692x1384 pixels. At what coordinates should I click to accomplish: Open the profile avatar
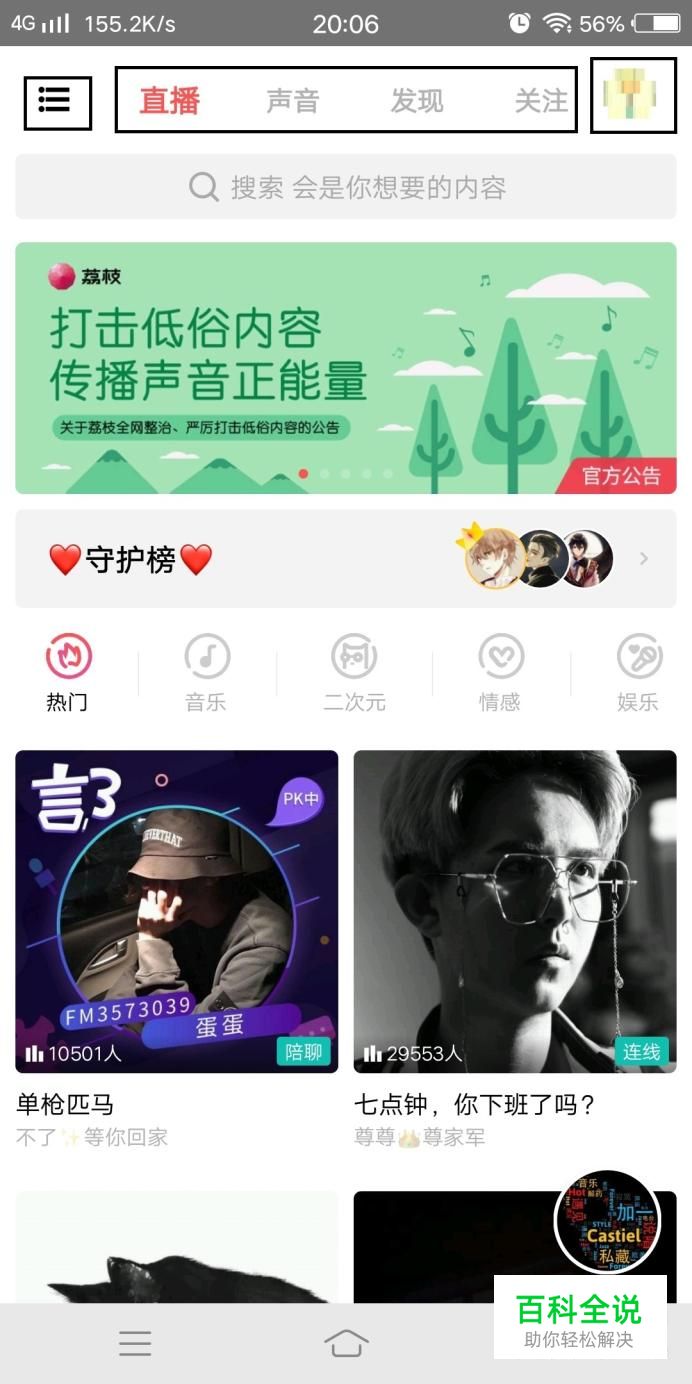click(634, 95)
